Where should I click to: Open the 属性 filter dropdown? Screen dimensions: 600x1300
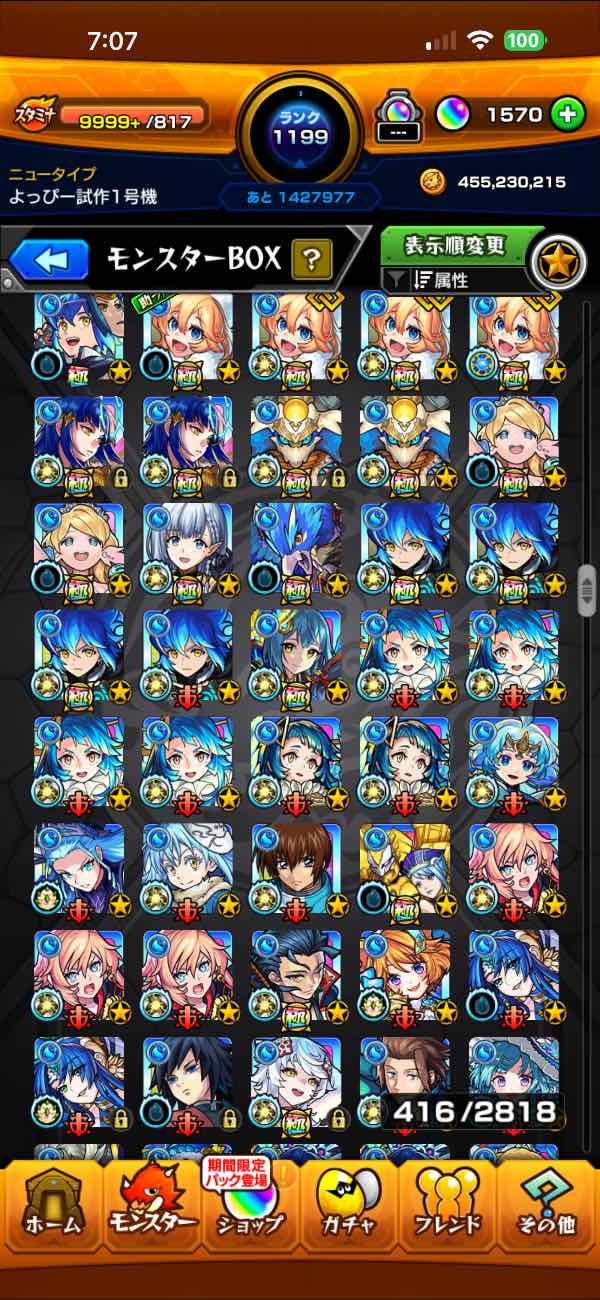(450, 281)
